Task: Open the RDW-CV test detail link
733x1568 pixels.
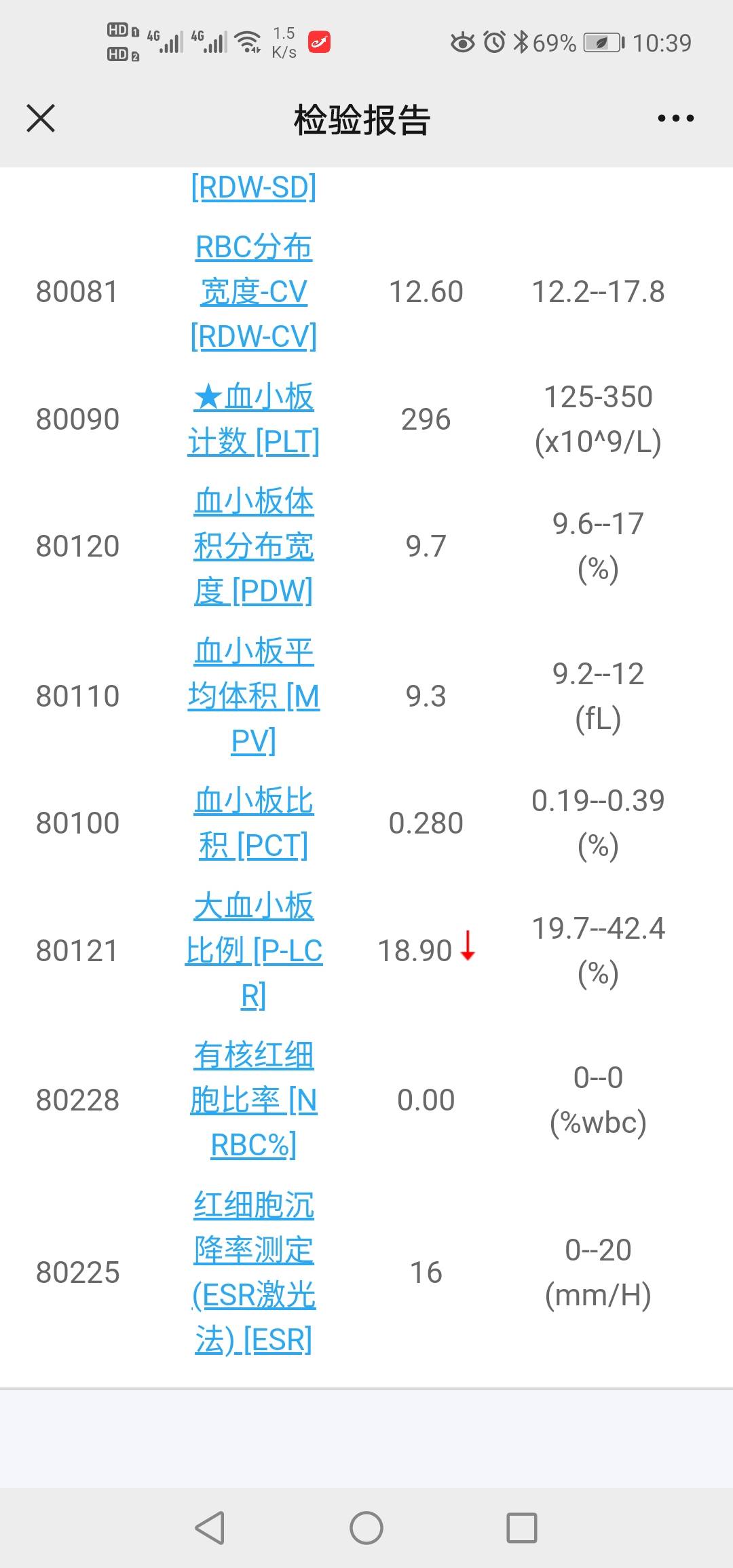Action: 252,291
